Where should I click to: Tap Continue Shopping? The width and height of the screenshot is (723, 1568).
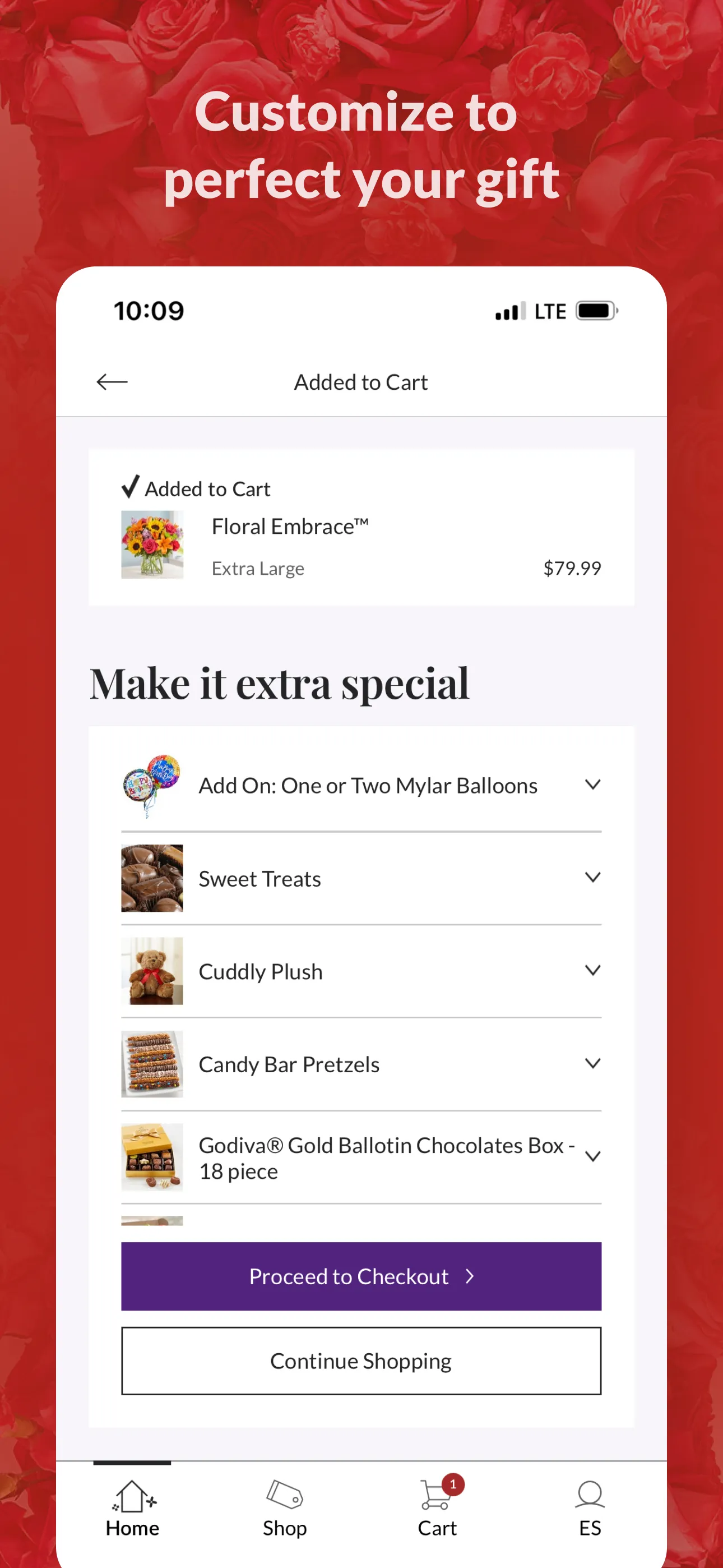[361, 1361]
